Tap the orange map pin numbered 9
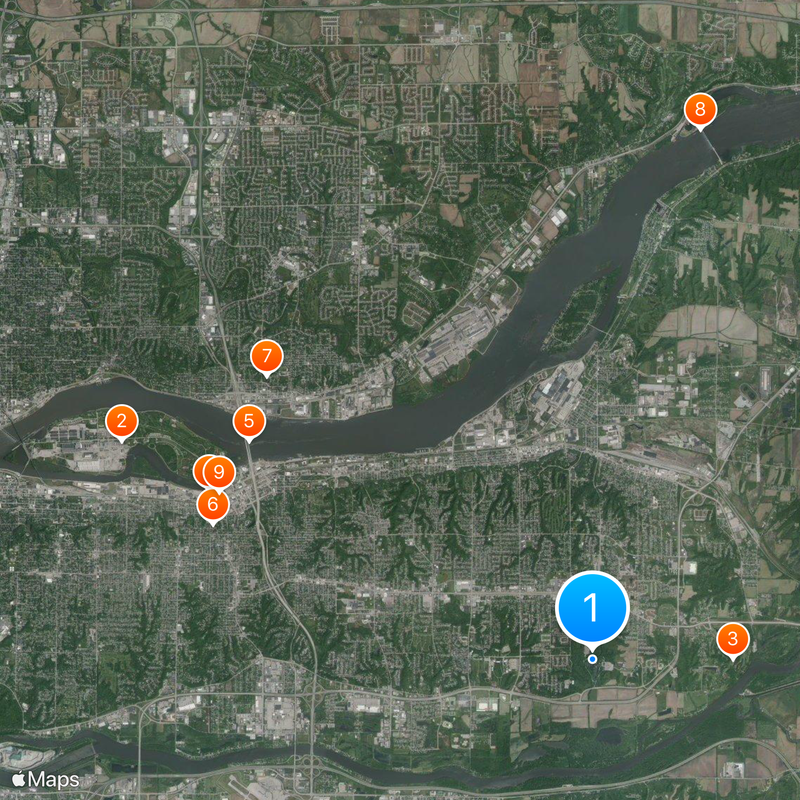Image resolution: width=800 pixels, height=800 pixels. 219,471
